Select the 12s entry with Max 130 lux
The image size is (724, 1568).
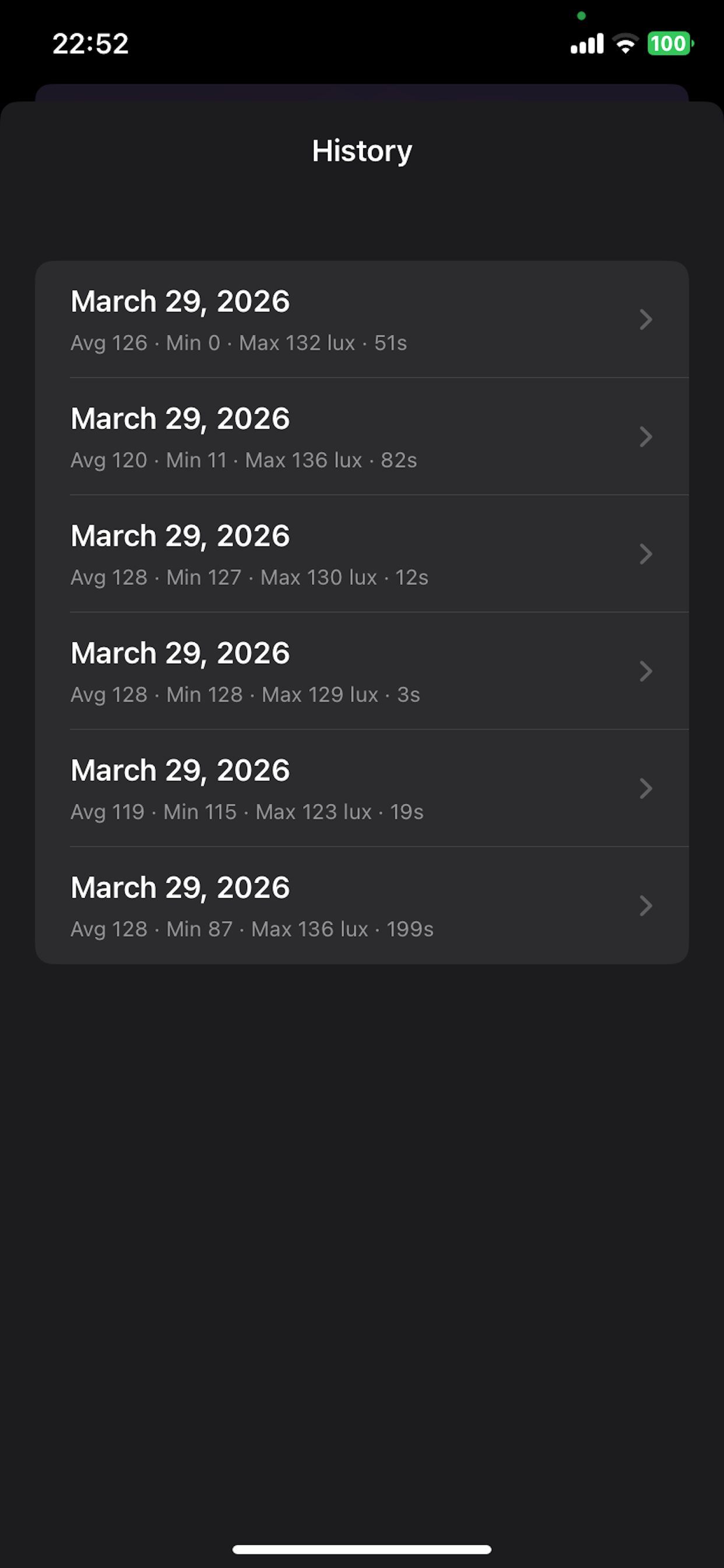(361, 554)
